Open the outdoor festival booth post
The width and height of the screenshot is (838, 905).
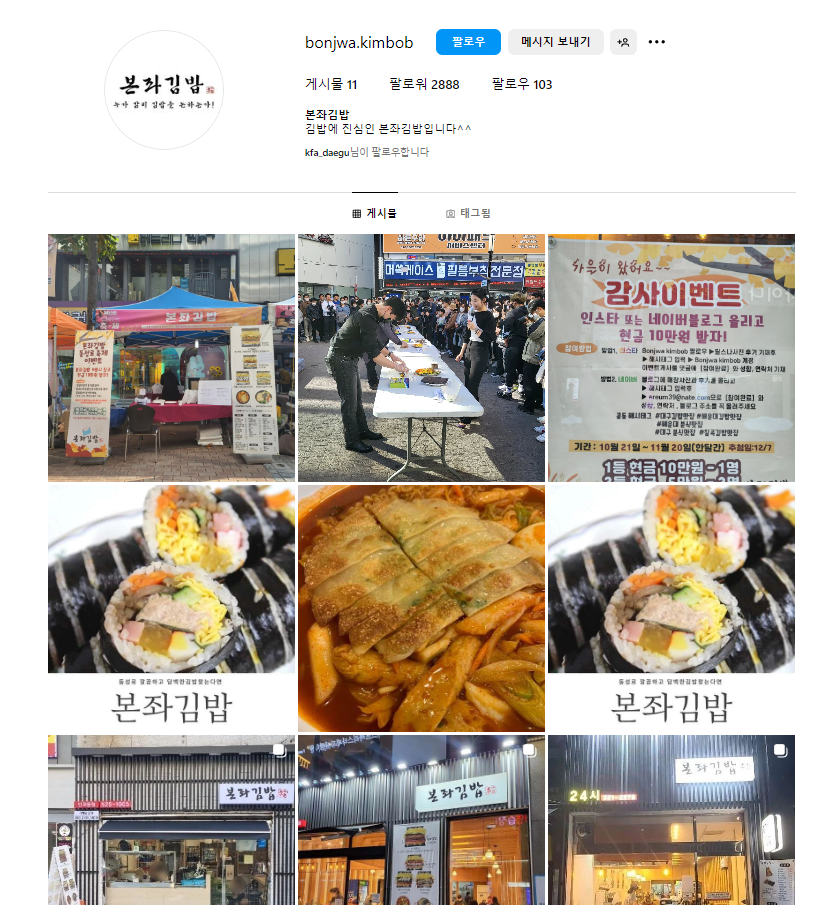click(x=172, y=358)
